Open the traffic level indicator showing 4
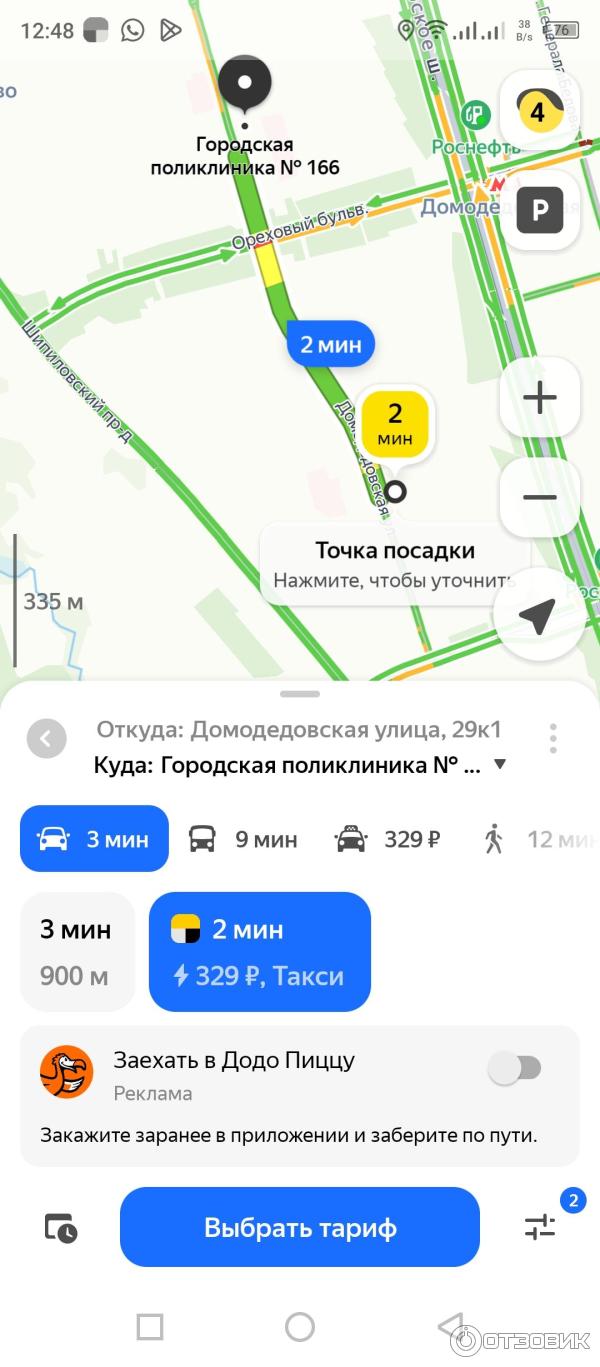Screen dimensions: 600x1367 click(539, 112)
